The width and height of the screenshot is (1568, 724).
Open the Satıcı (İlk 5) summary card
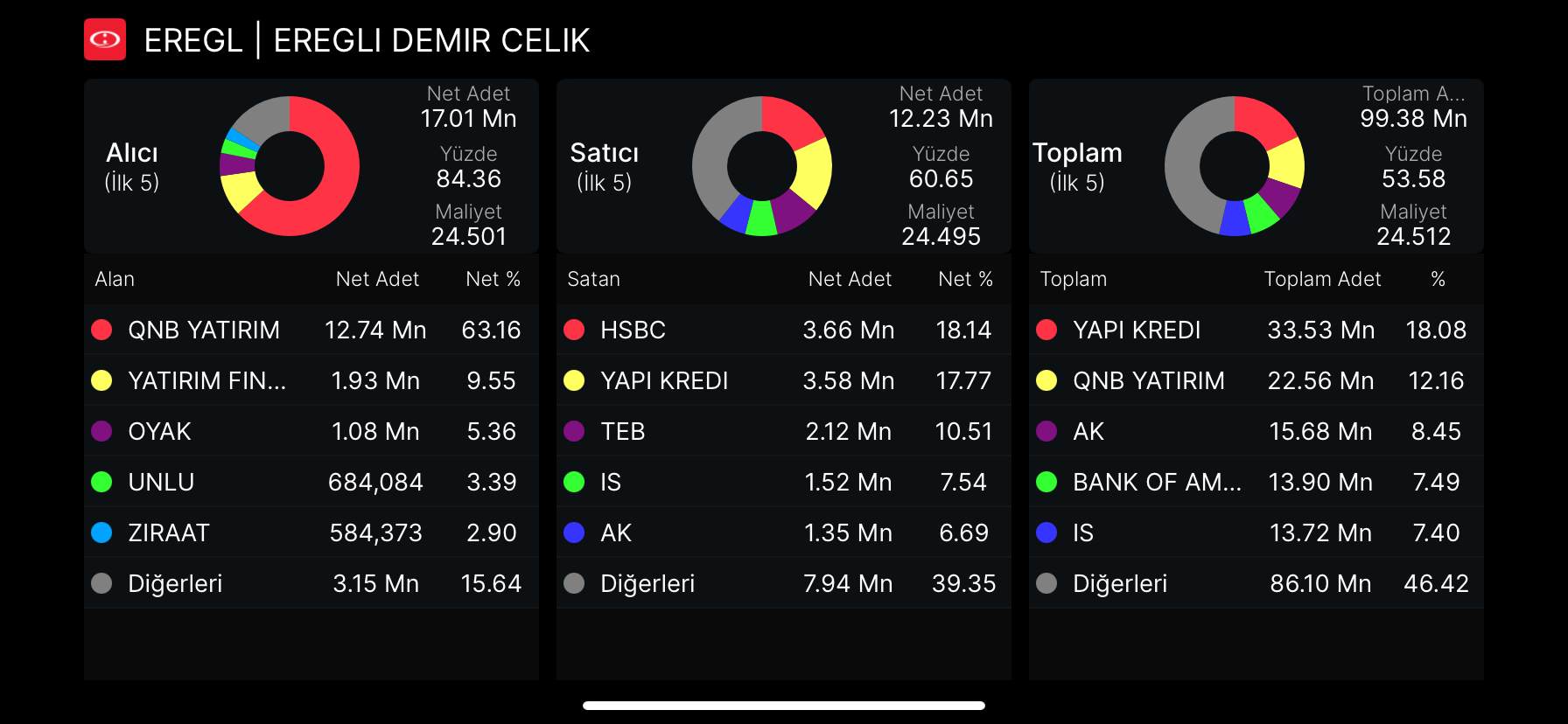(x=783, y=166)
